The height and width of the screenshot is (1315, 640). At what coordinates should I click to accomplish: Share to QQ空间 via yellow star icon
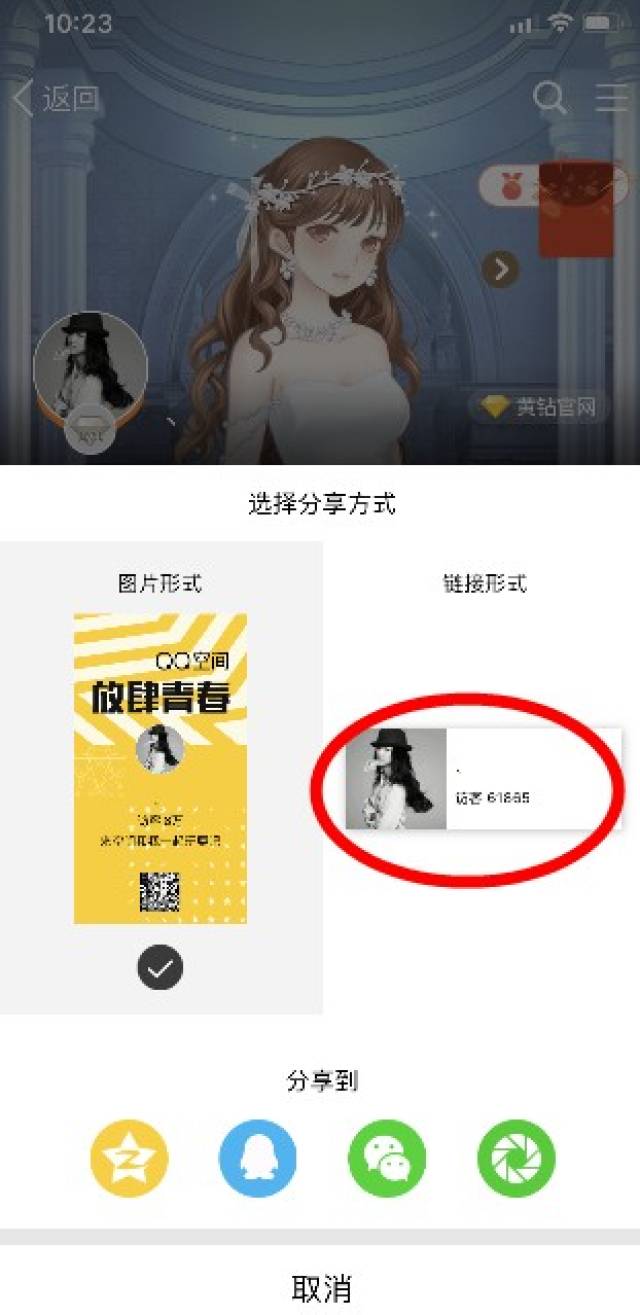tap(129, 1158)
